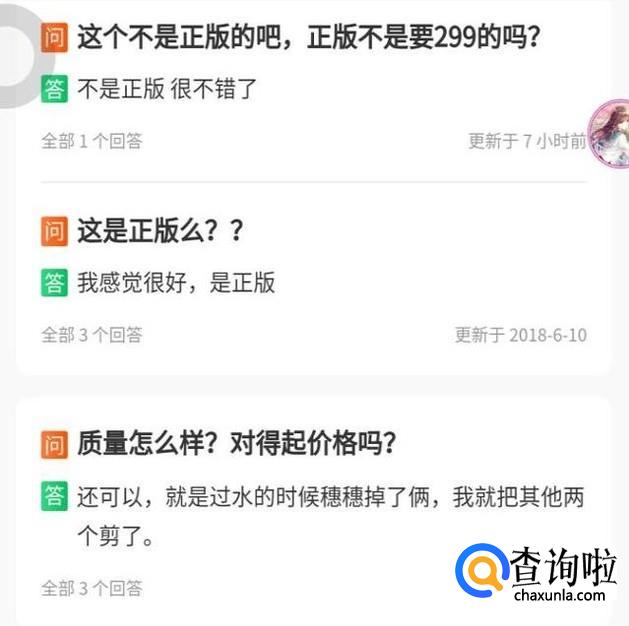Tap the floating avatar on the right edge
629x626 pixels.
click(609, 135)
